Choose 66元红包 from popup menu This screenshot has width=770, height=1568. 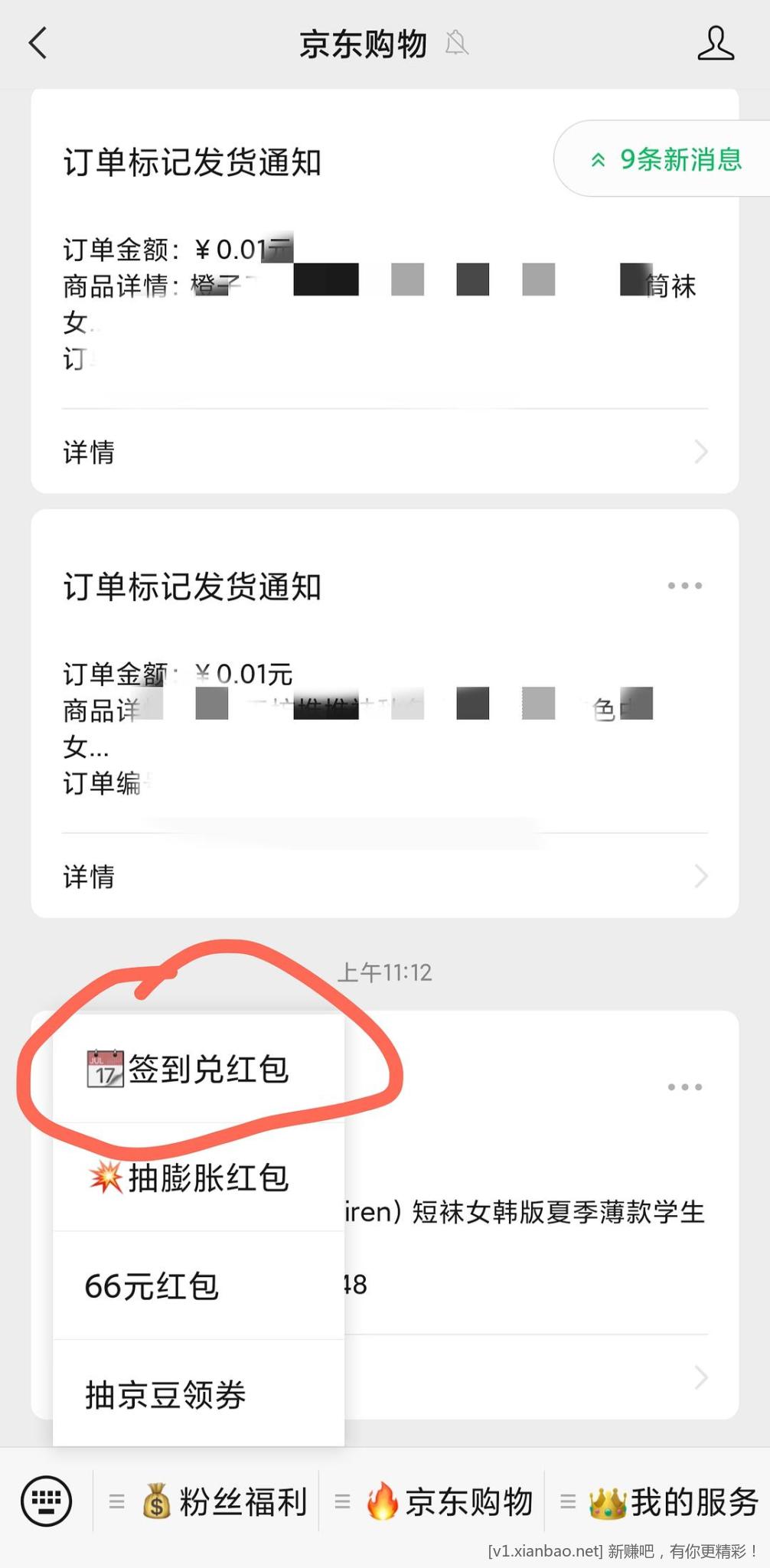coord(198,1286)
